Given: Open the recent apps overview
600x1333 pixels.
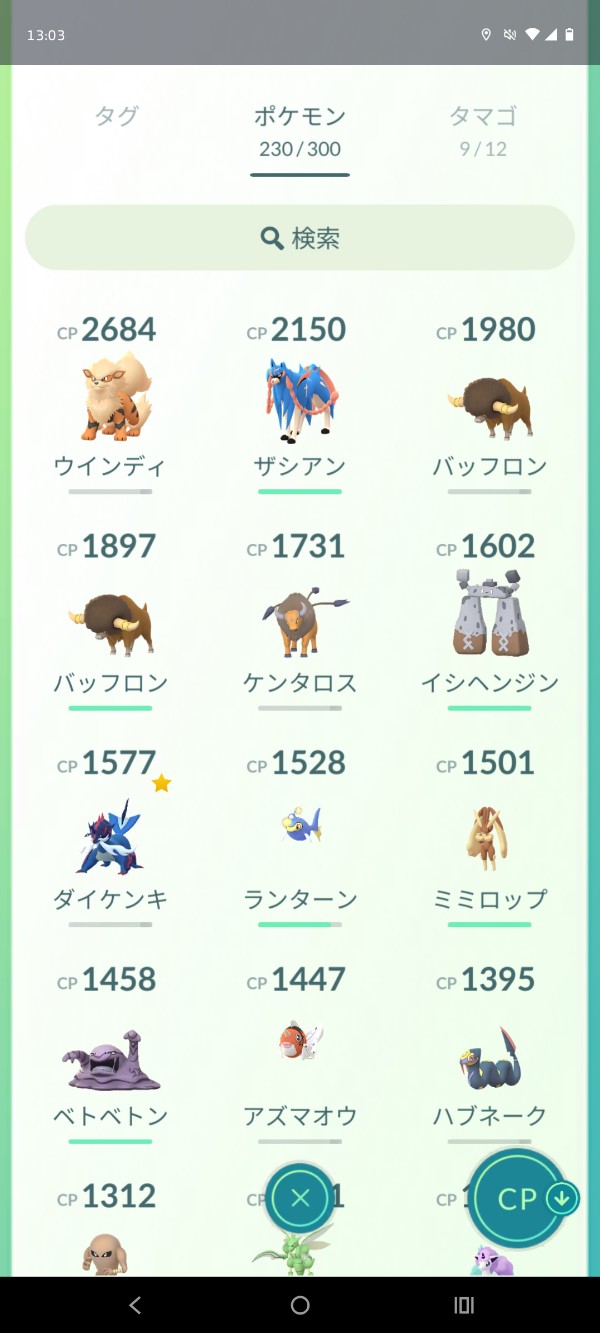Looking at the screenshot, I should click(x=464, y=1305).
